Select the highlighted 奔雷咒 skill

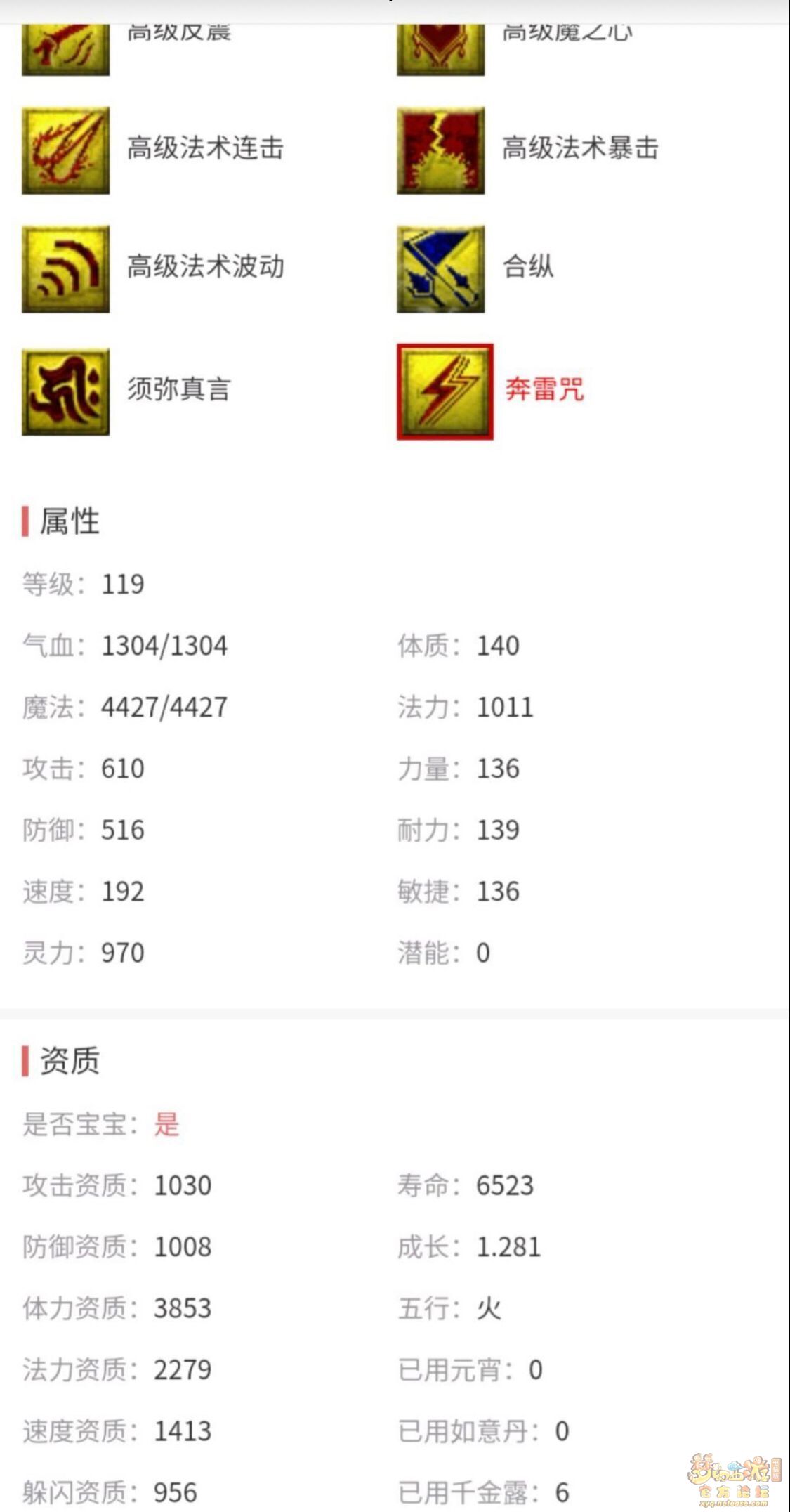(x=445, y=391)
